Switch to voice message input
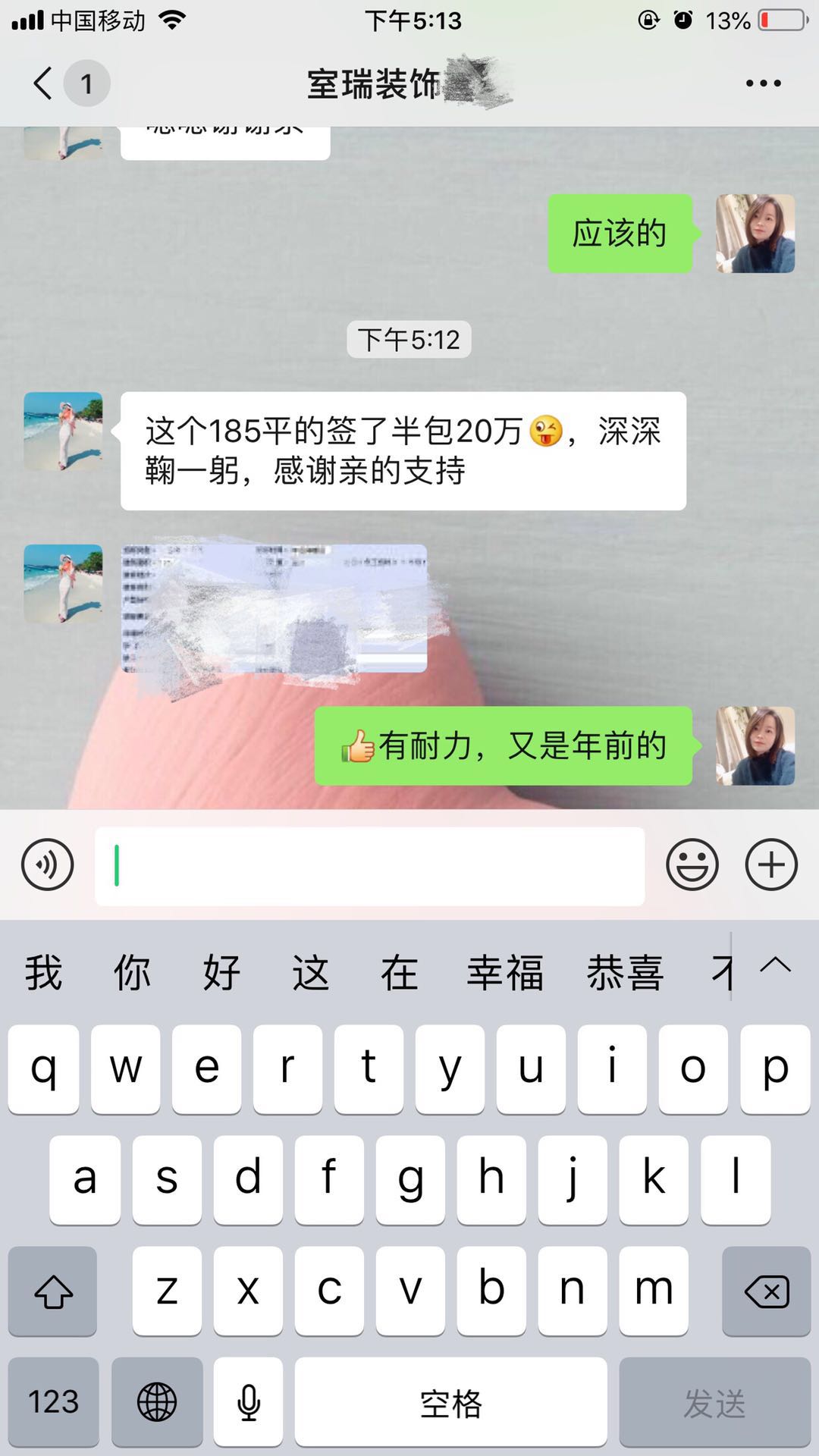The width and height of the screenshot is (819, 1456). pyautogui.click(x=48, y=865)
